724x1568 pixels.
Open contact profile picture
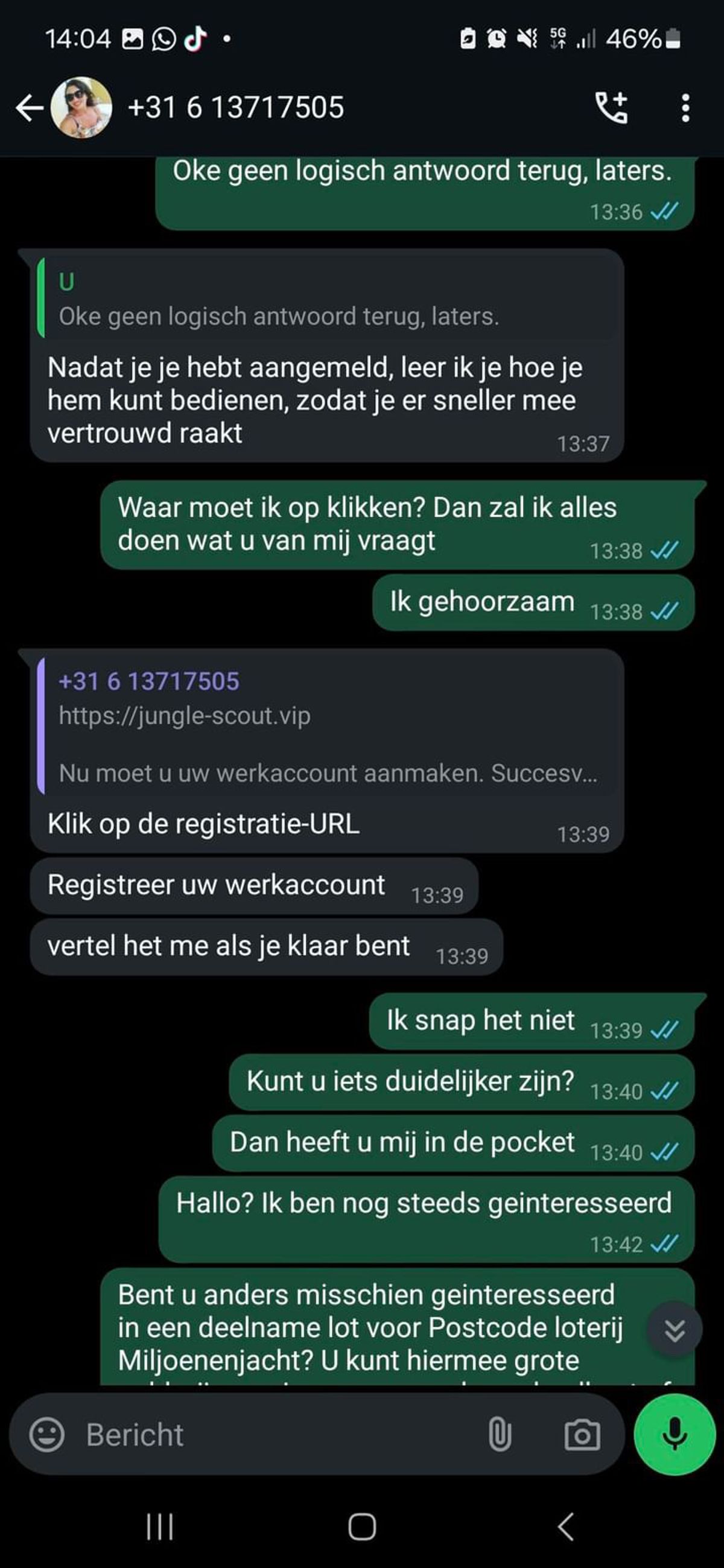81,108
